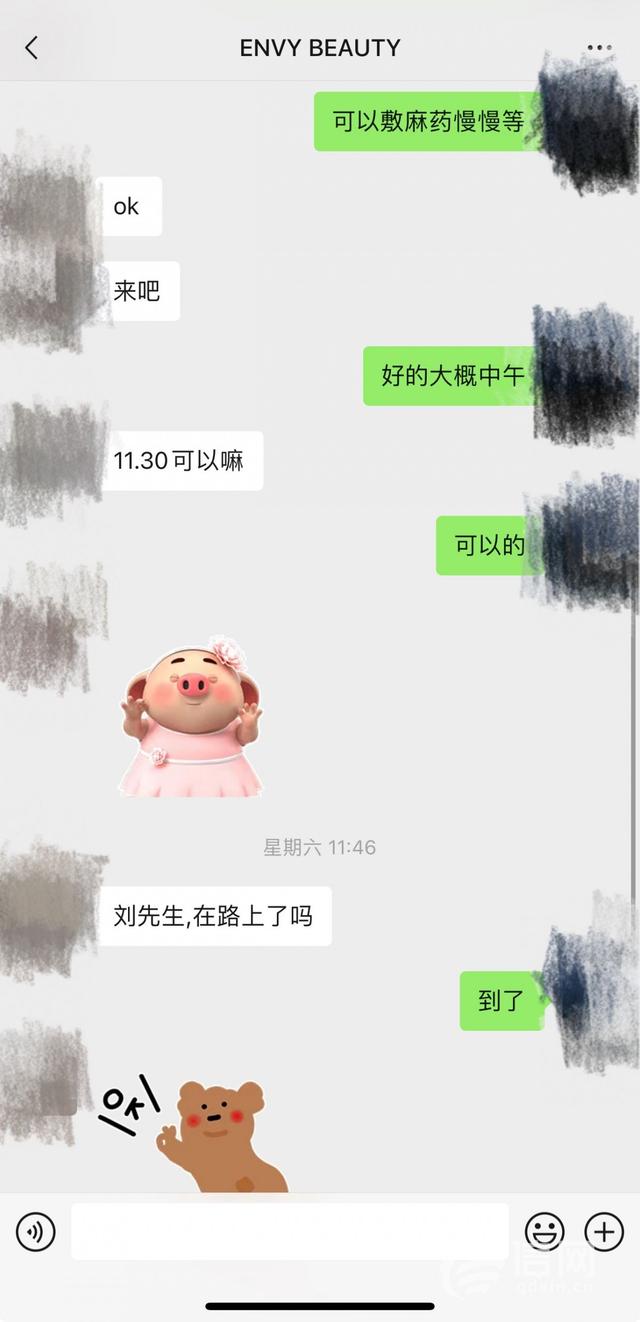Switch to voice message input

click(x=36, y=1231)
